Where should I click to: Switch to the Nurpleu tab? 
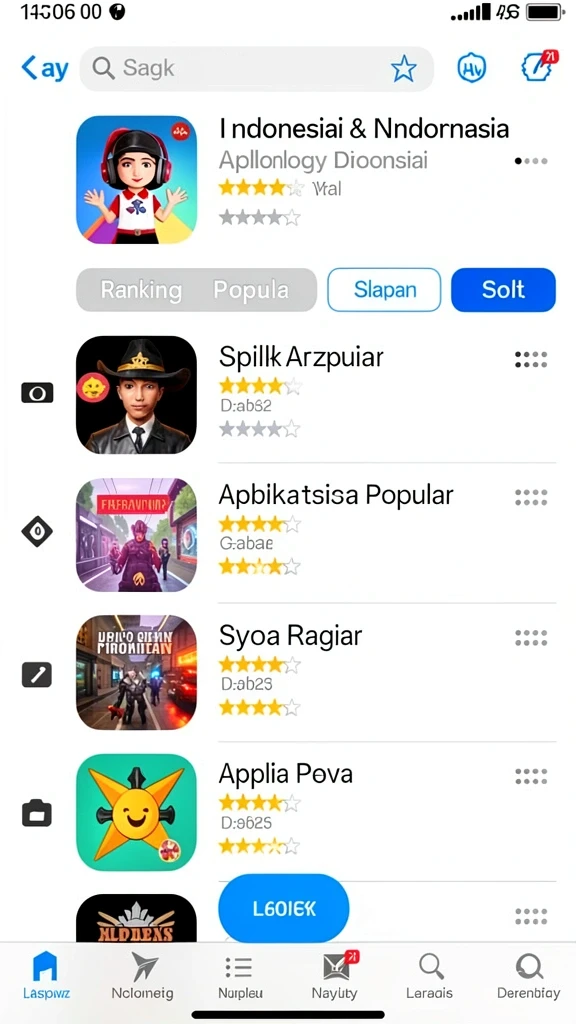coord(240,976)
